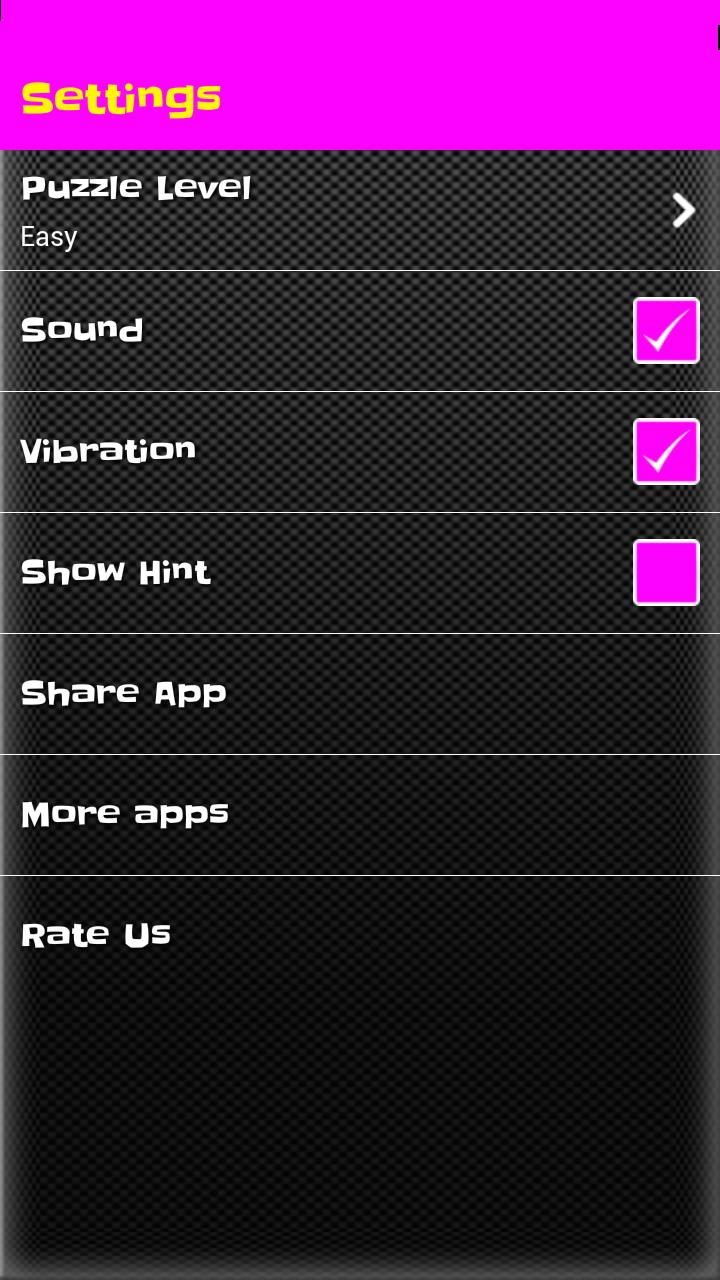Enable the Show Hint checkbox
The width and height of the screenshot is (720, 1280).
click(666, 573)
